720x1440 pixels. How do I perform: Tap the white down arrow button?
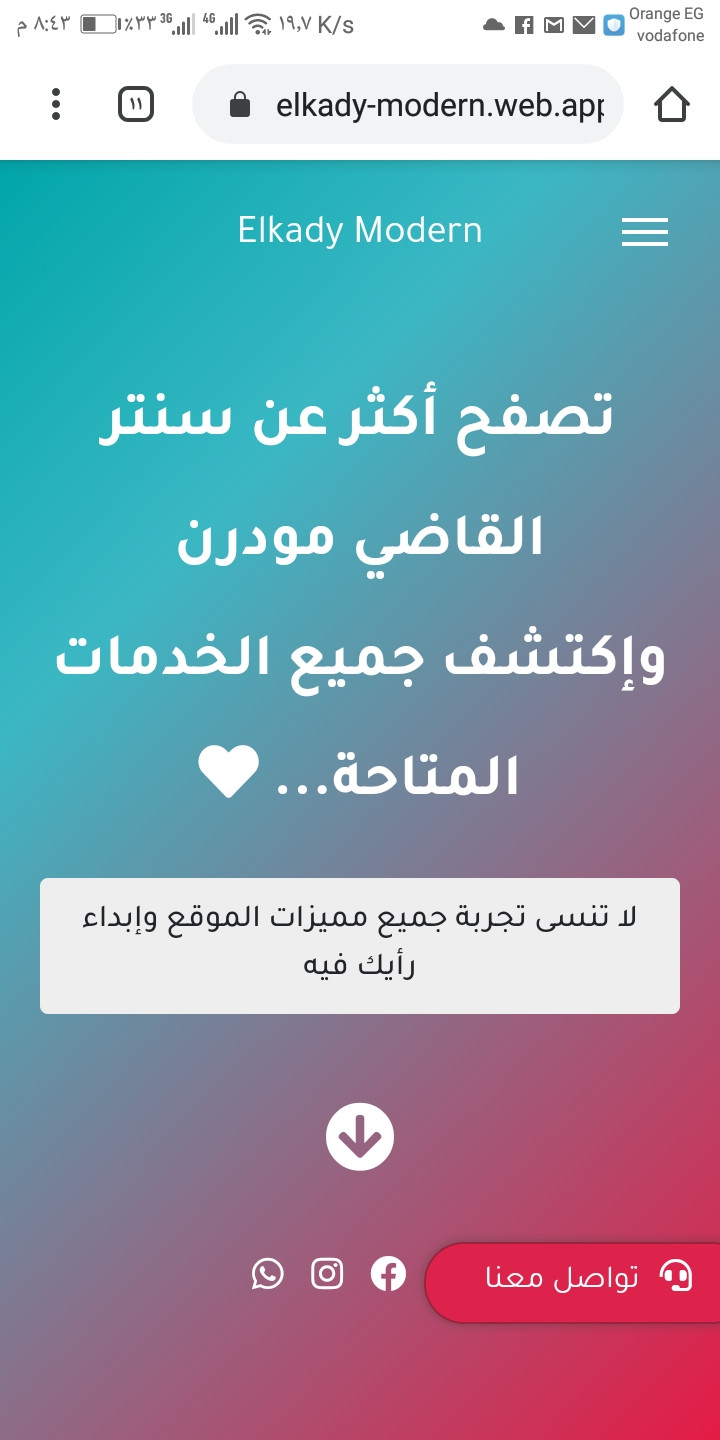pos(360,1136)
